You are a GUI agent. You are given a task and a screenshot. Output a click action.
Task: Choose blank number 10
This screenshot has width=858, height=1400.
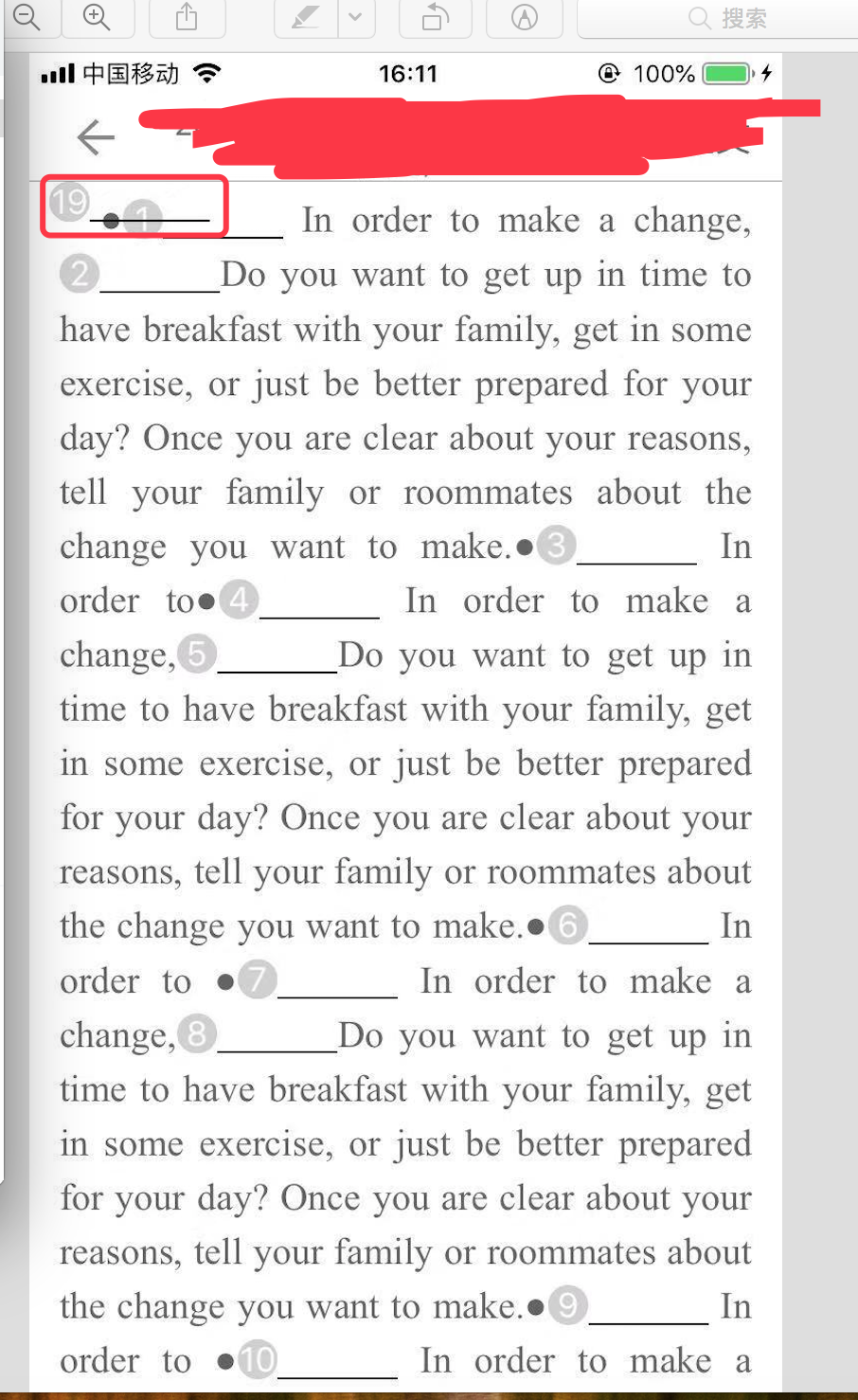pos(336,1362)
